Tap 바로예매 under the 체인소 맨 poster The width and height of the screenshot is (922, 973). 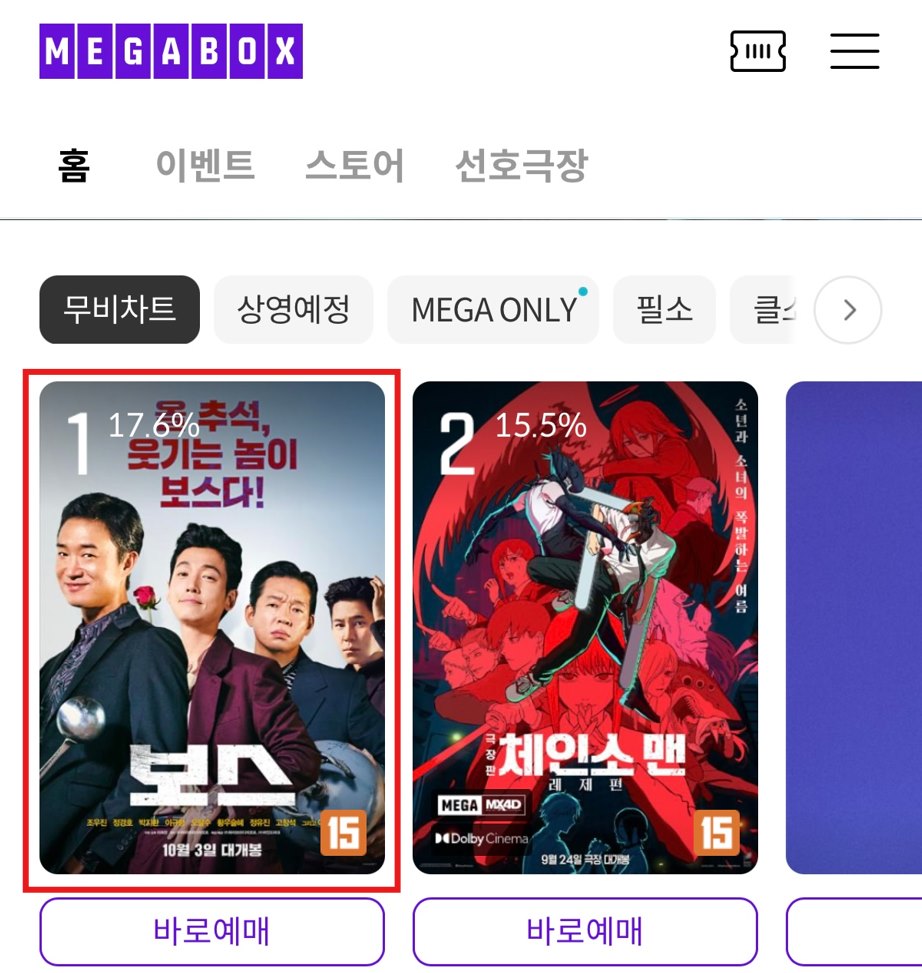tap(585, 931)
